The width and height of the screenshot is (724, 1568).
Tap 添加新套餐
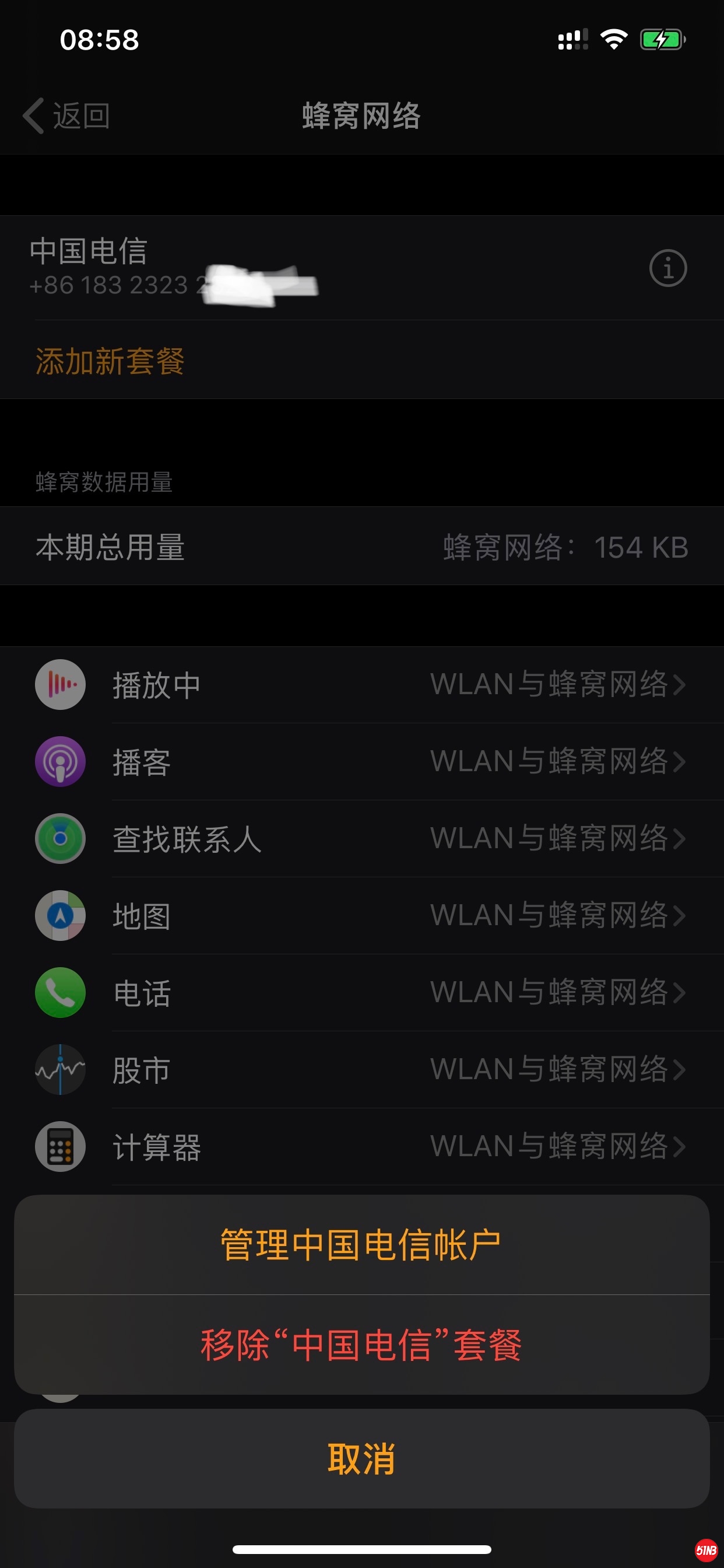(x=110, y=361)
